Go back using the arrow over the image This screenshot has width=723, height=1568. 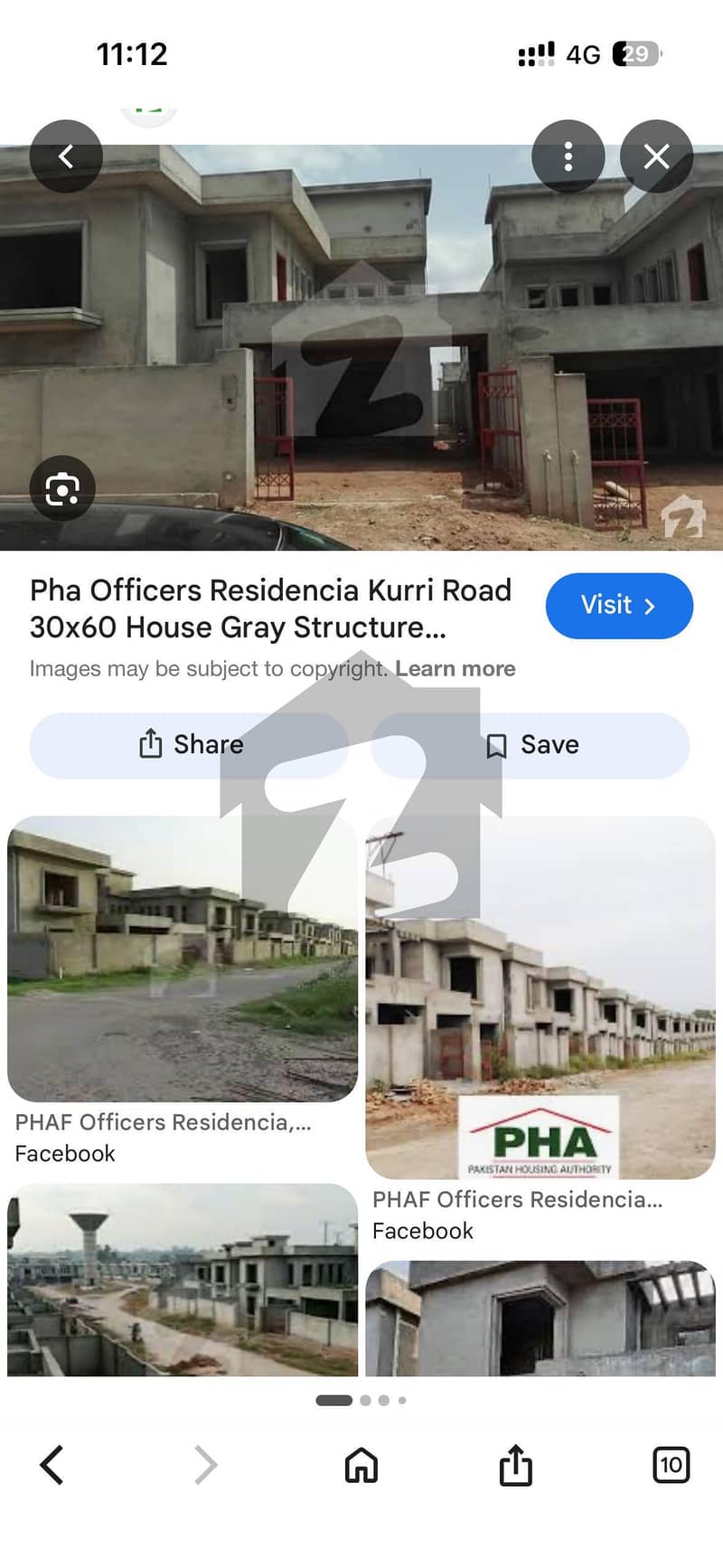pyautogui.click(x=66, y=156)
